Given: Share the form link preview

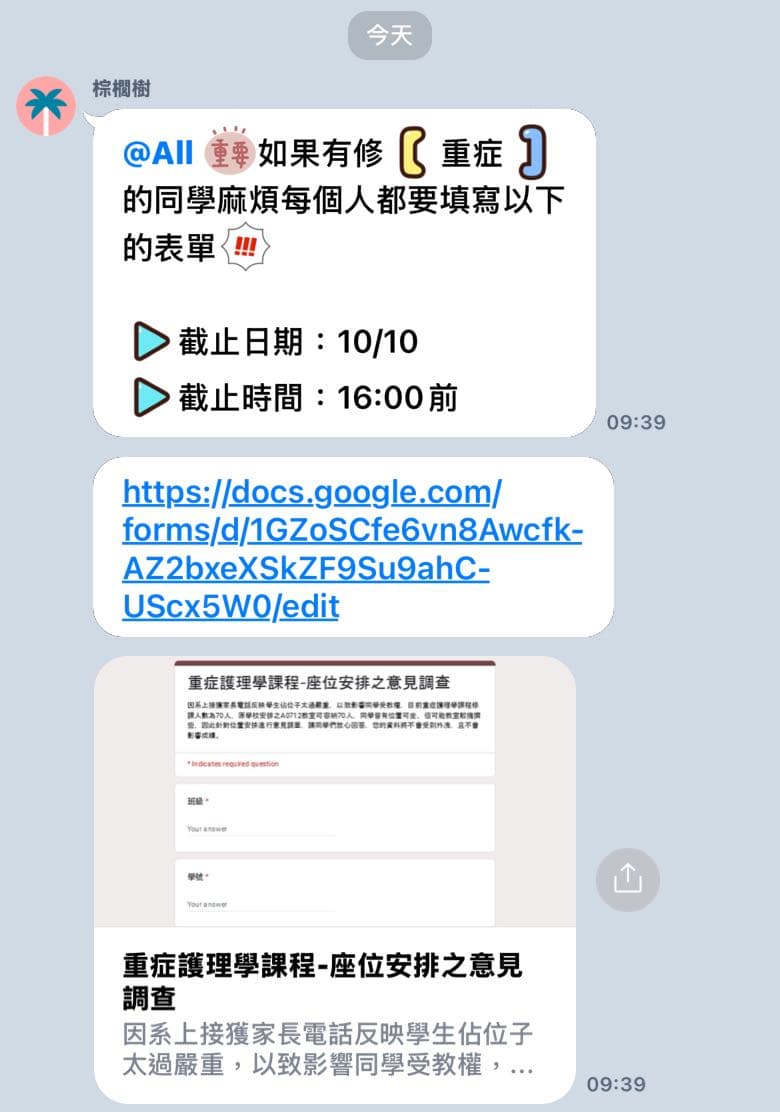Looking at the screenshot, I should tap(627, 879).
